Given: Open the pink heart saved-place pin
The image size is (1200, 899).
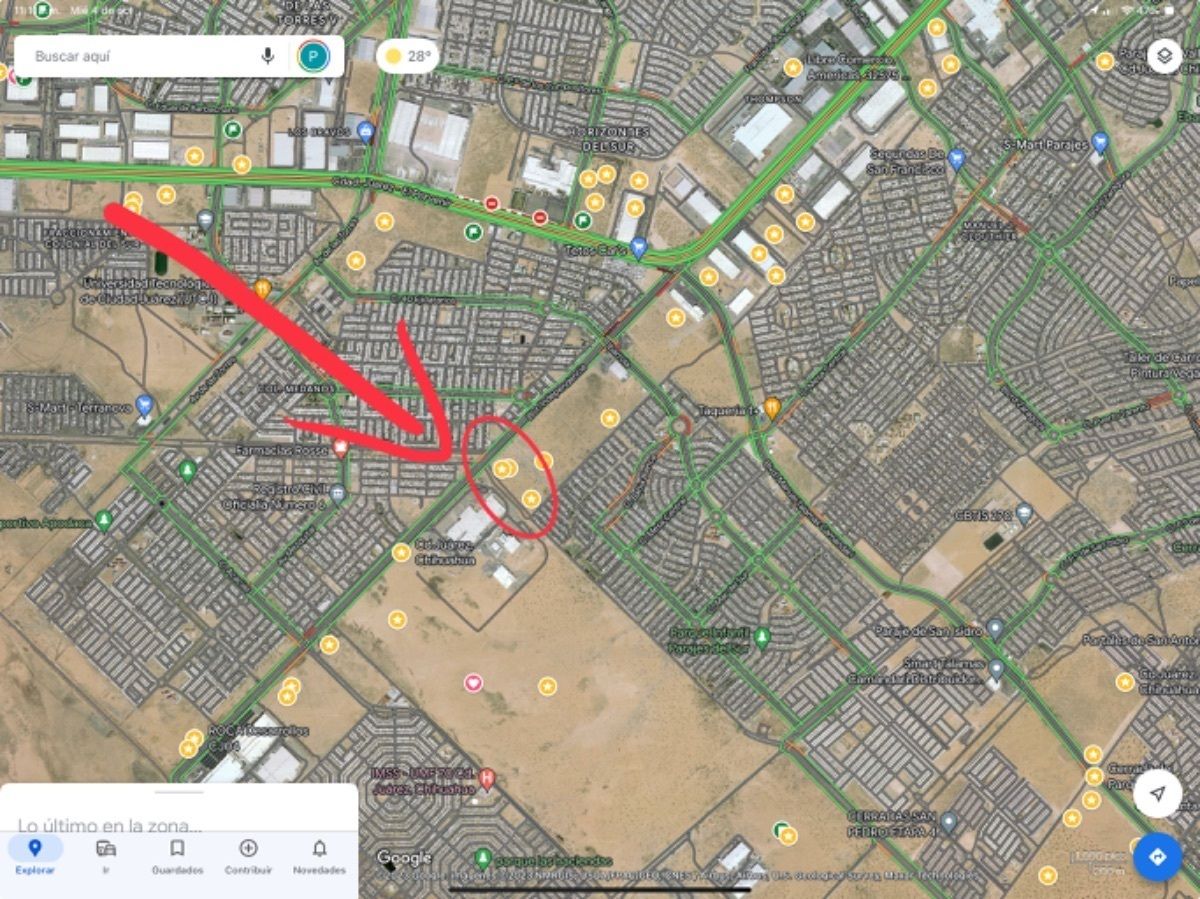Looking at the screenshot, I should (474, 683).
